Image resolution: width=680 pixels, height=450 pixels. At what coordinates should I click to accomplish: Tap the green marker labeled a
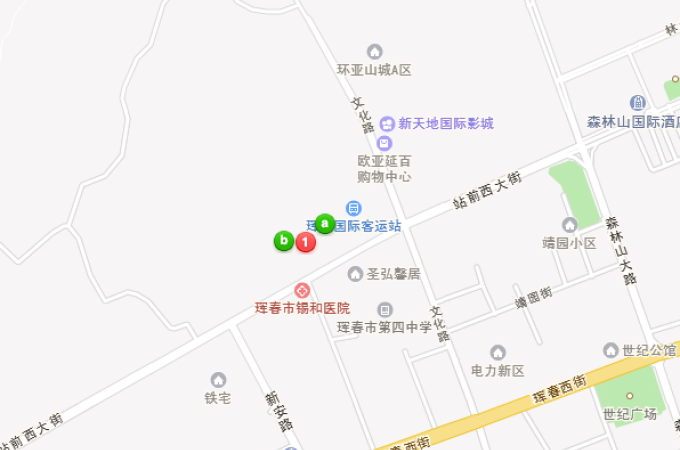[324, 223]
